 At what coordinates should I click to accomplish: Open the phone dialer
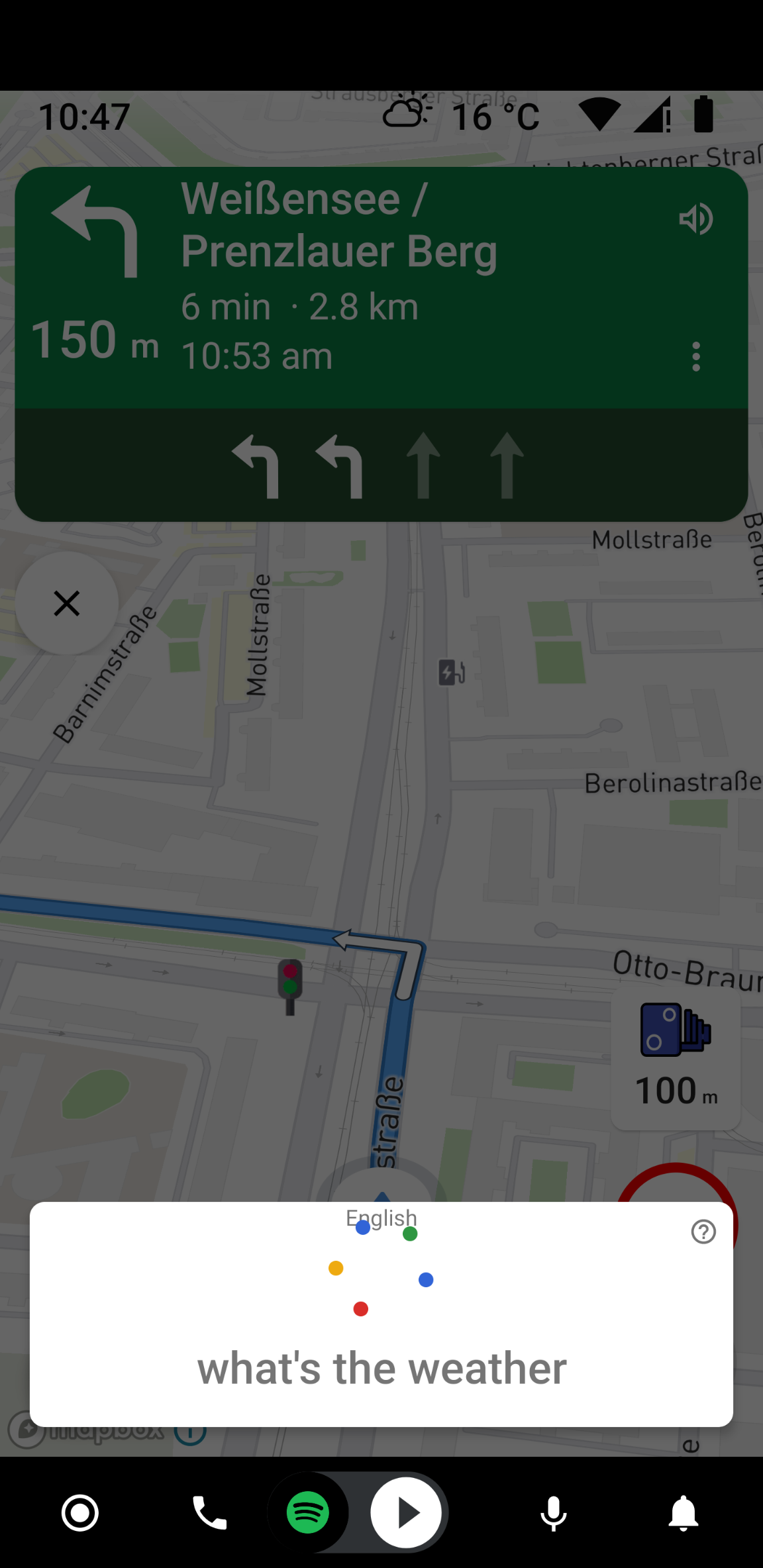(x=209, y=1513)
